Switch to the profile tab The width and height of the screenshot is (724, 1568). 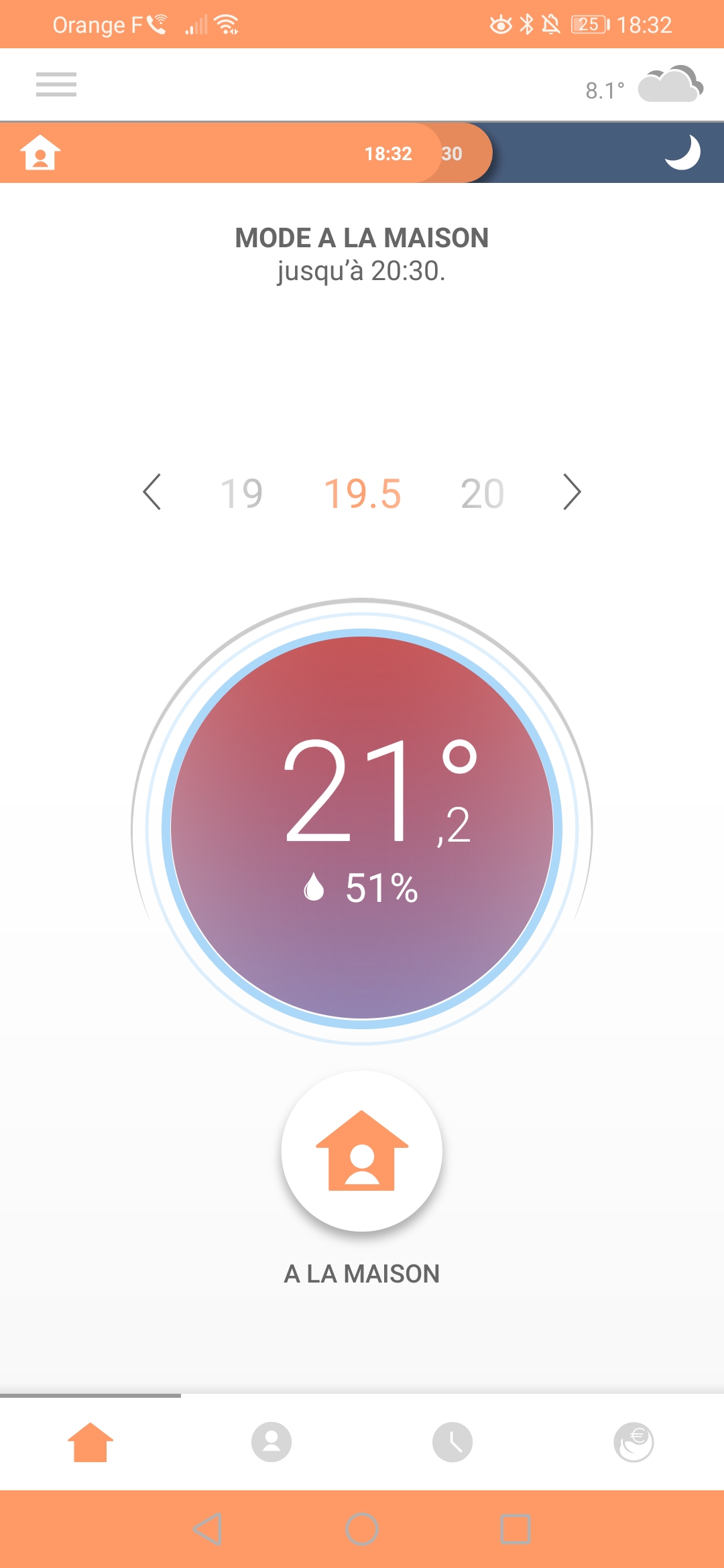271,1442
